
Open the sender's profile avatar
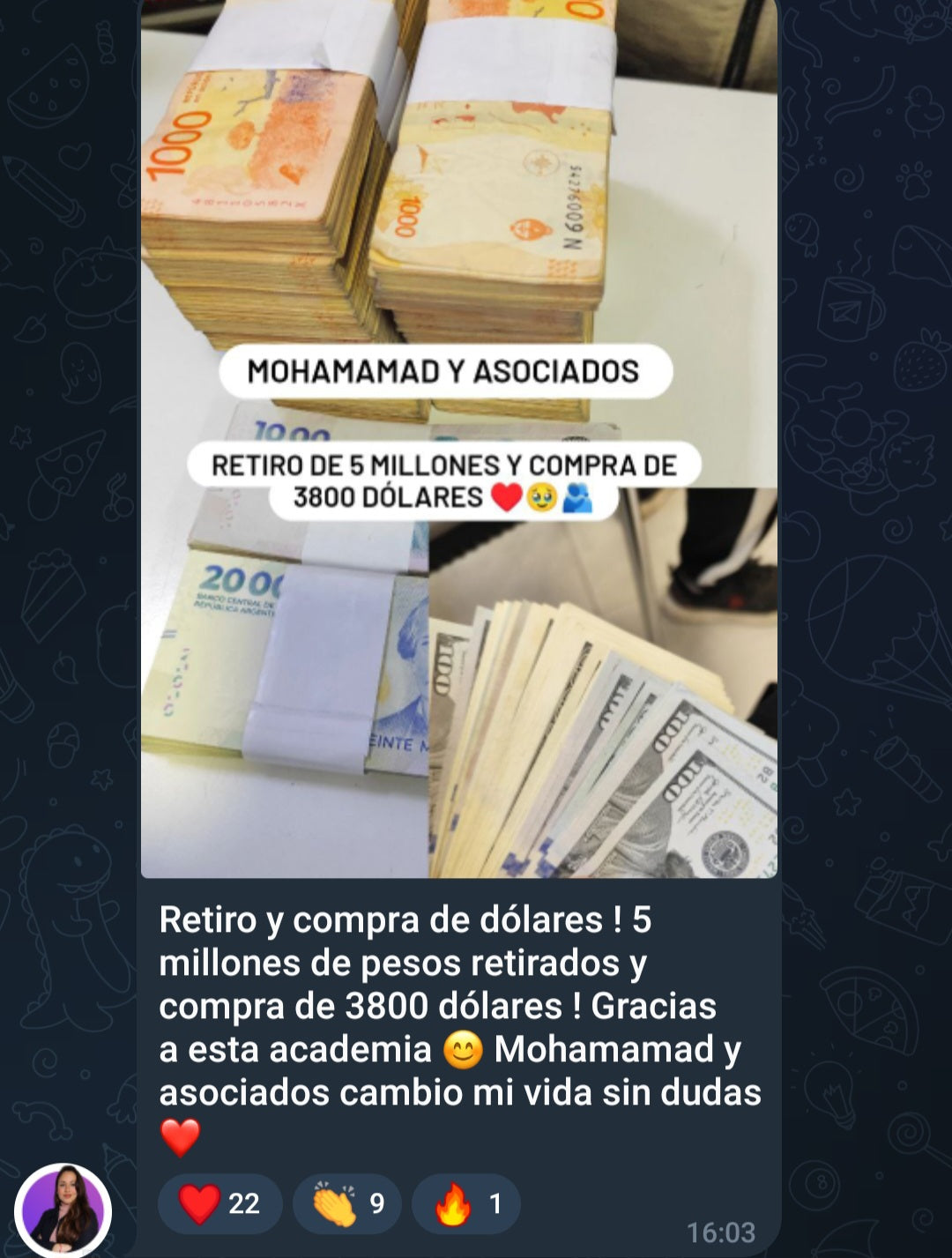point(63,1210)
